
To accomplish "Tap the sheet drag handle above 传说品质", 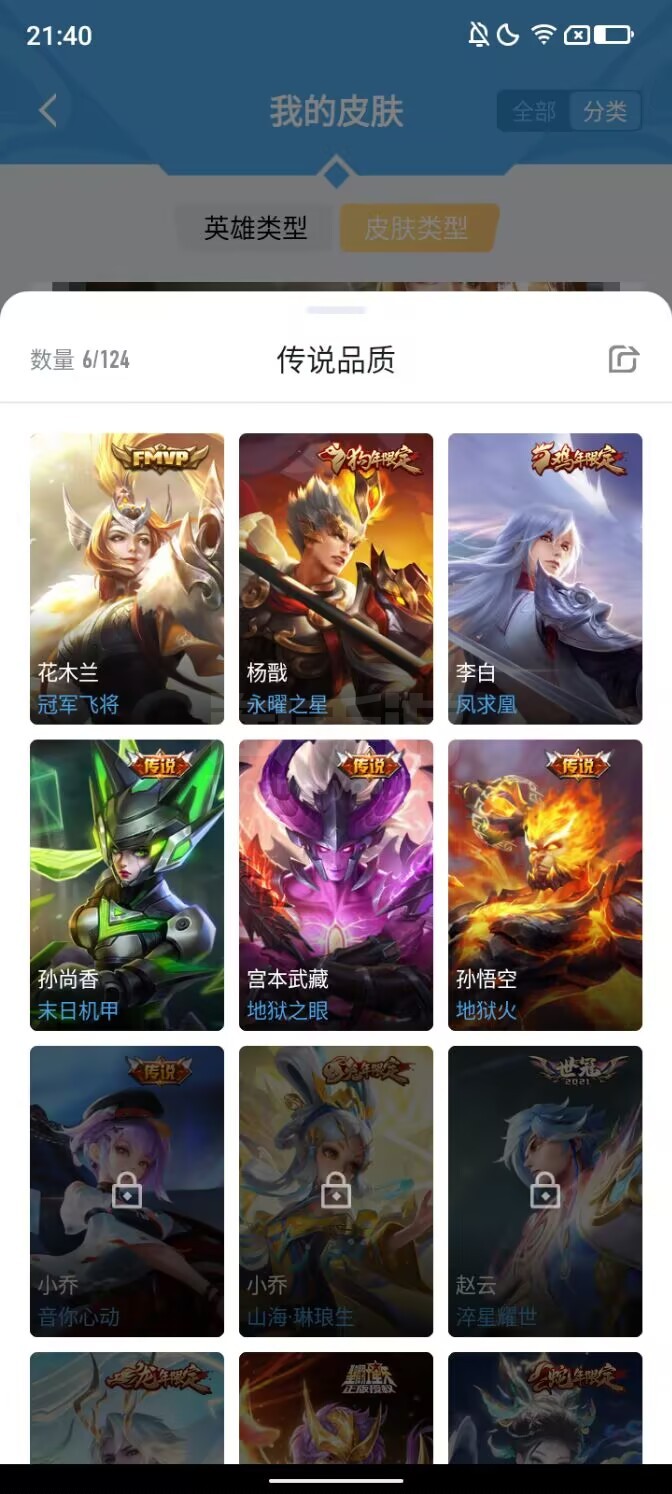I will coord(336,310).
